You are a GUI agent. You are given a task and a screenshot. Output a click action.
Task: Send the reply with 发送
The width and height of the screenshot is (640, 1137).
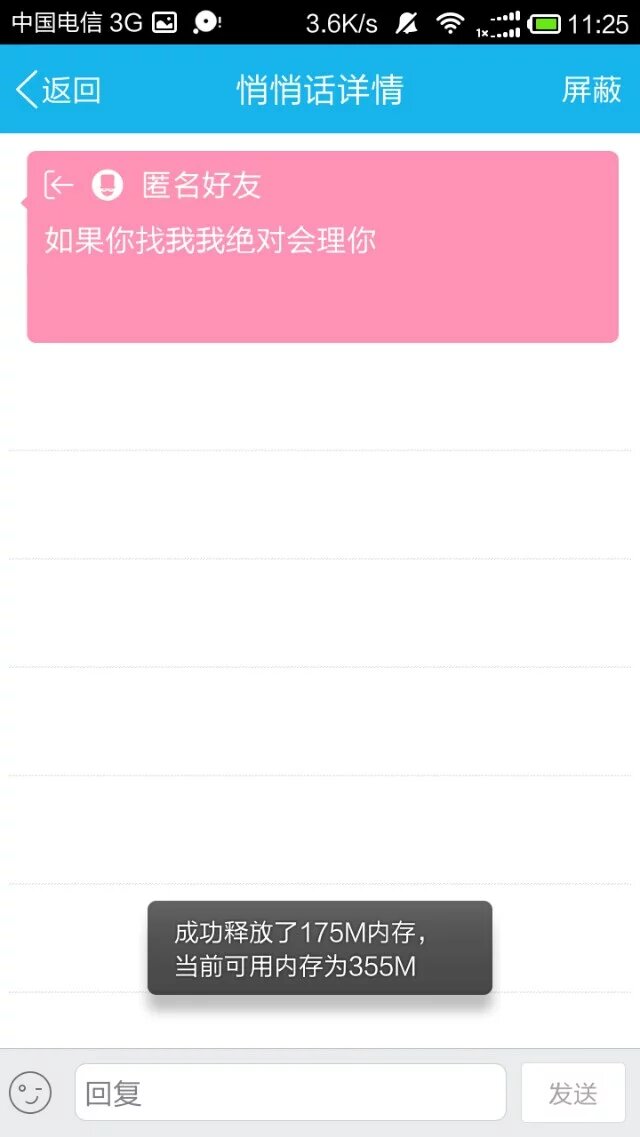click(573, 1093)
